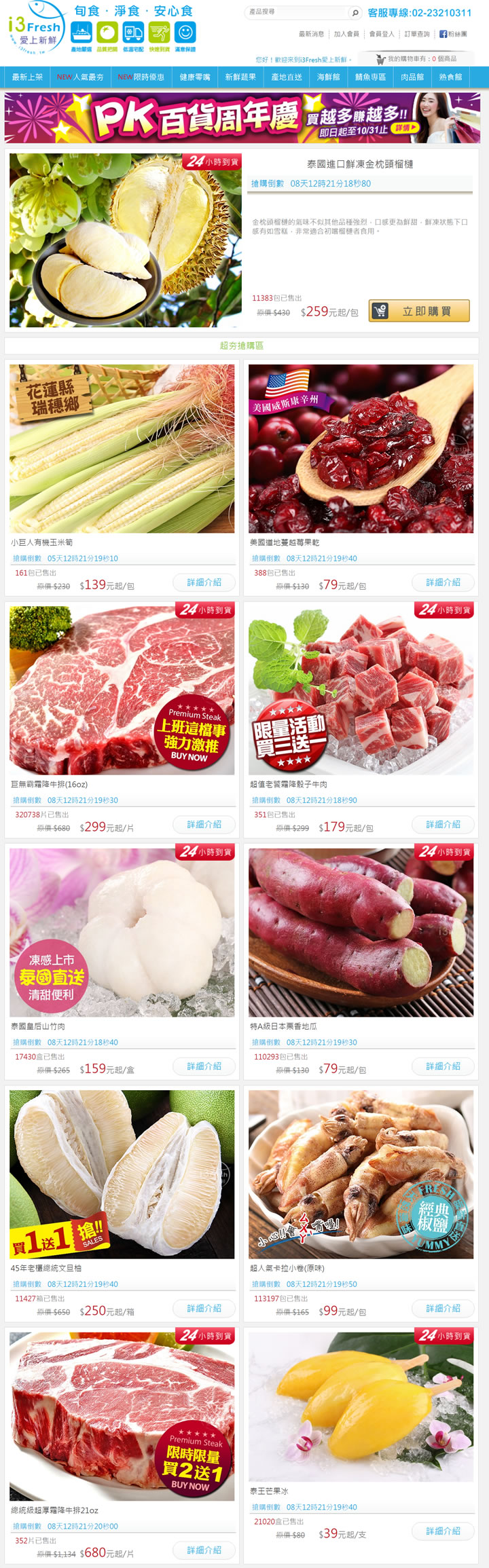Open the 巨無霸霜降牛排 product image
This screenshot has height=1568, width=489.
click(x=122, y=690)
